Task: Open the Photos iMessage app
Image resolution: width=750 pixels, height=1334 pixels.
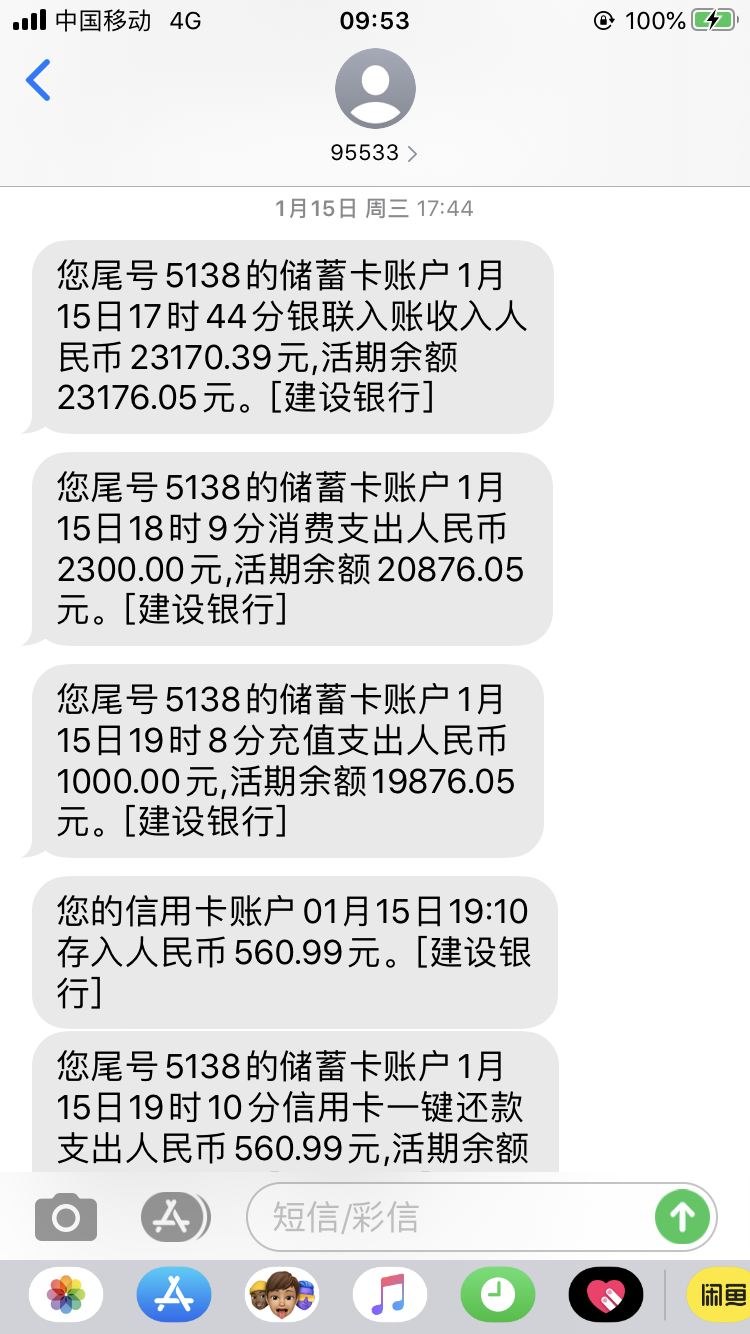Action: tap(66, 1295)
